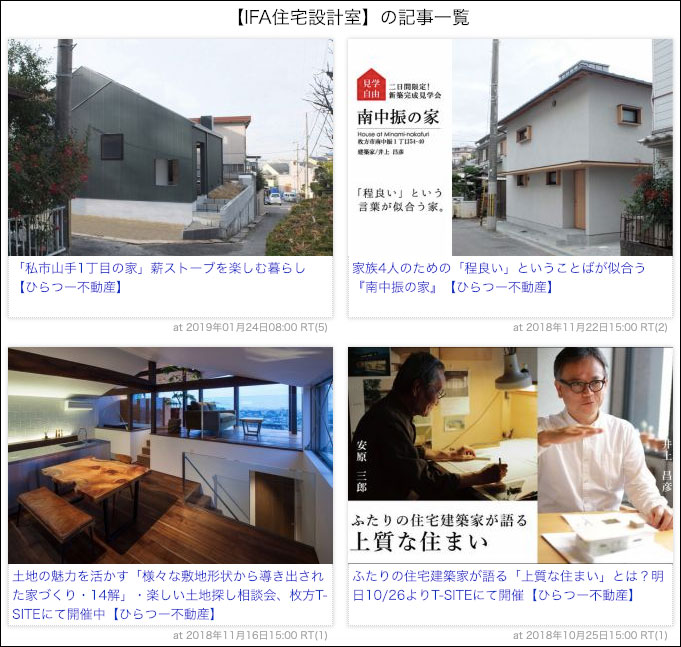Open the 上質な住まい architects image
This screenshot has width=681, height=647.
coord(510,455)
